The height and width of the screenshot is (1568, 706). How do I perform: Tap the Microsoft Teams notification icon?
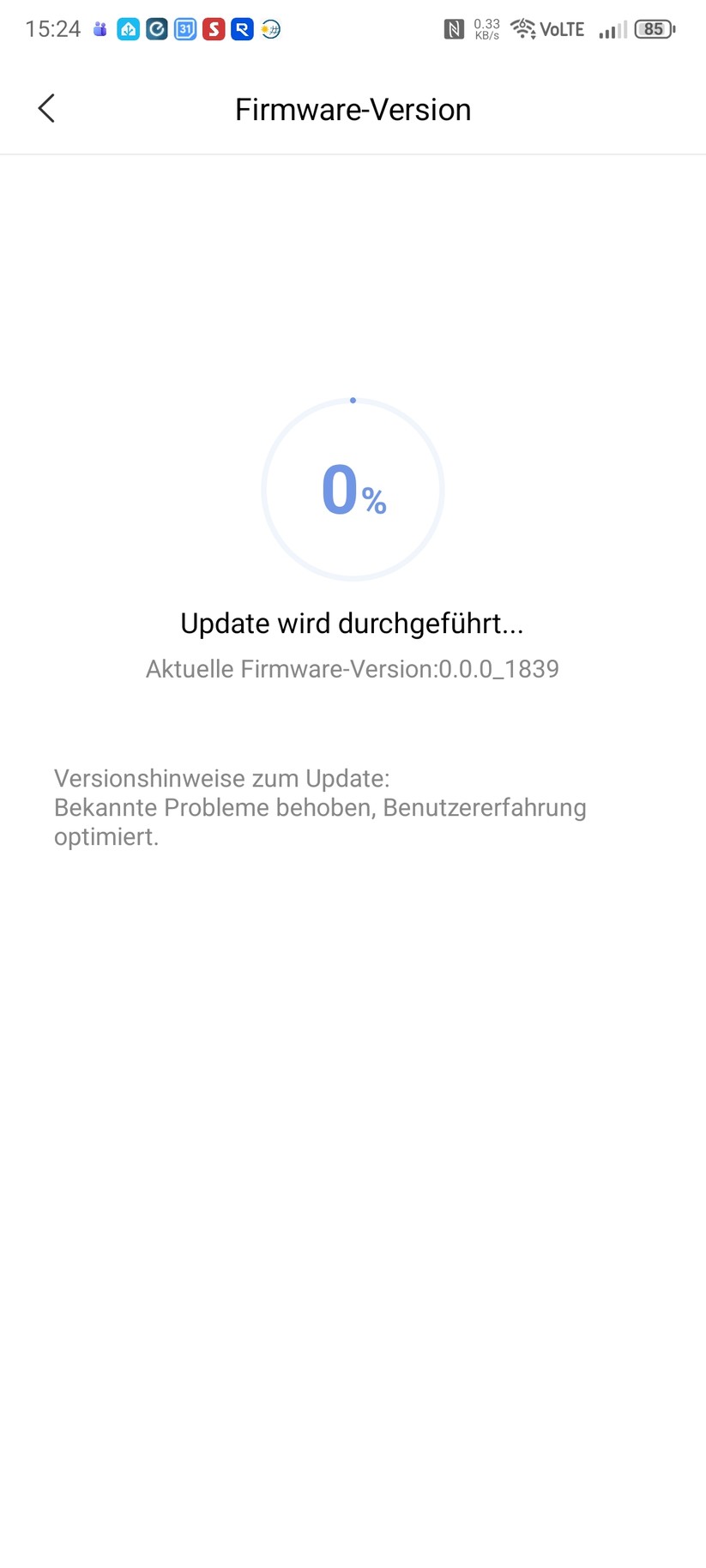[100, 28]
